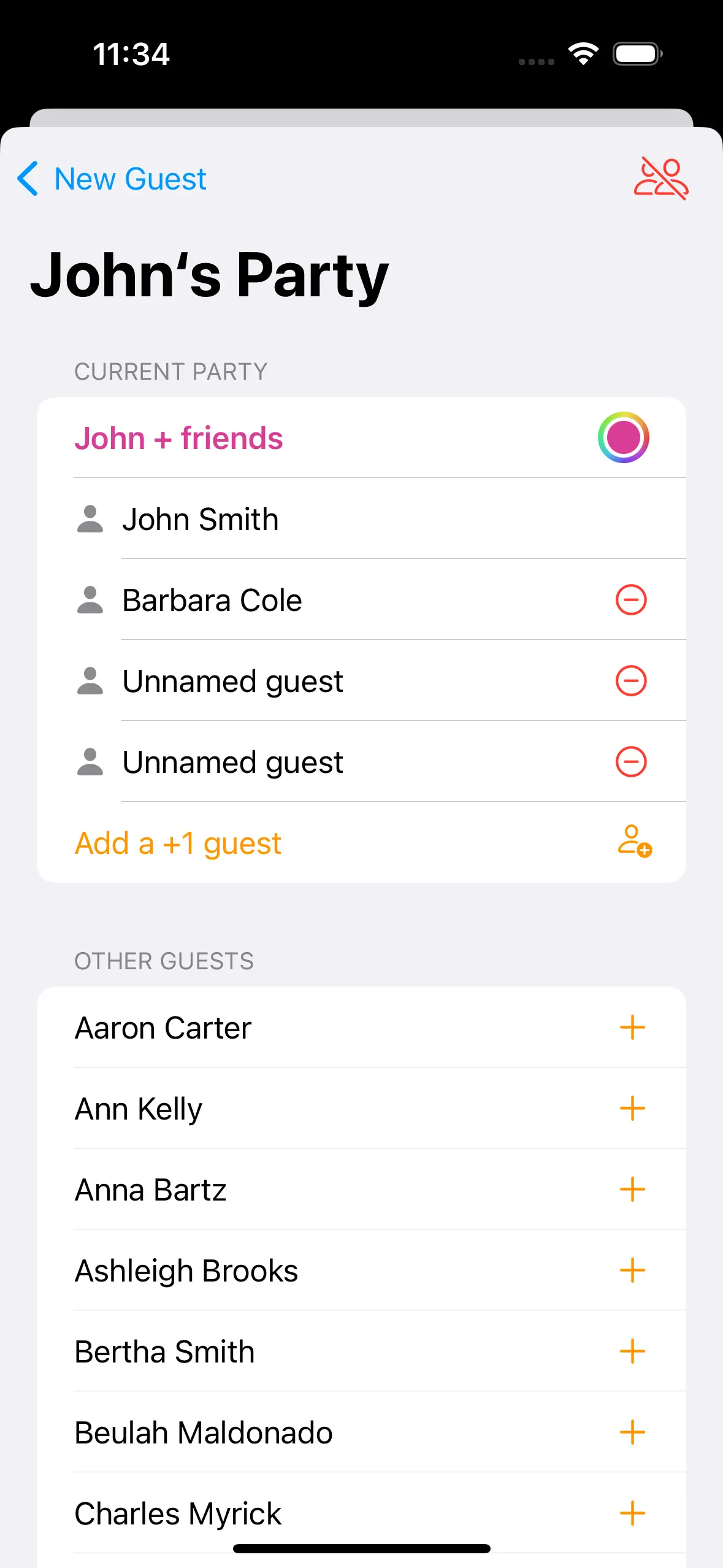Screen dimensions: 723x1568
Task: Tap Add a +1 guest
Action: click(x=178, y=844)
